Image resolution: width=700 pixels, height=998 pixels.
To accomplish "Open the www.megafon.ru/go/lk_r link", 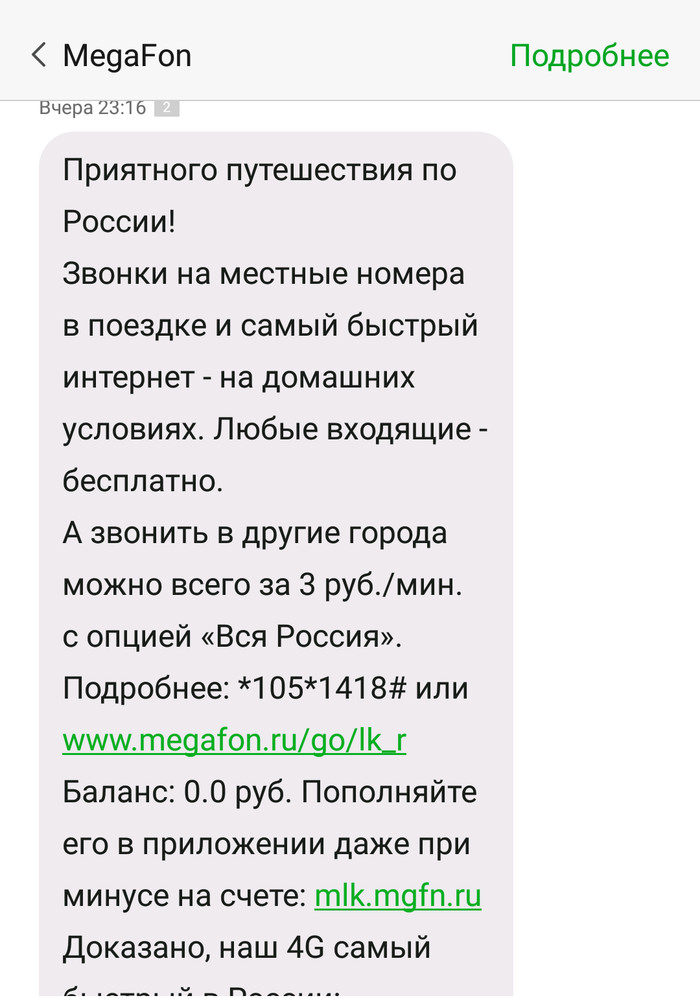I will click(234, 740).
